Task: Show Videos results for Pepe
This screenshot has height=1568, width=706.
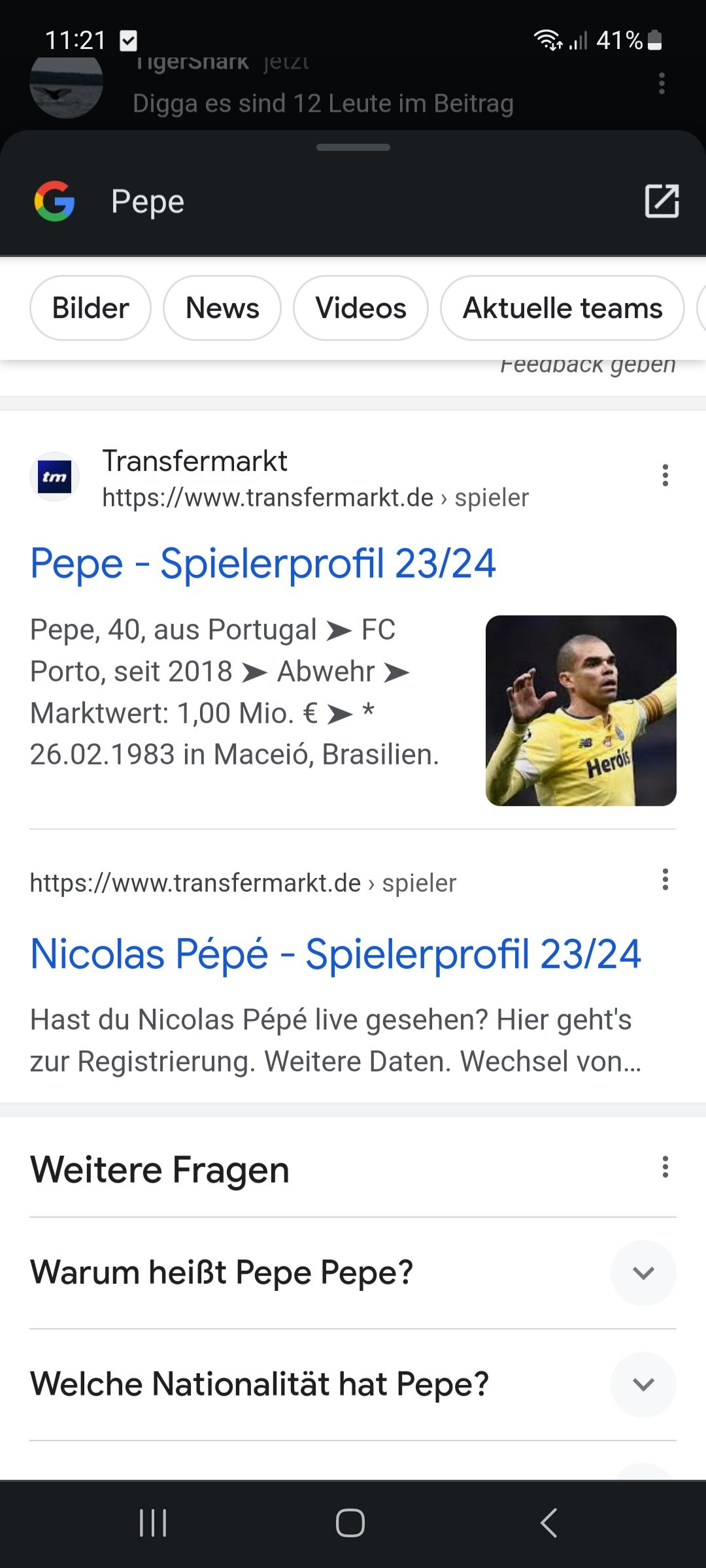Action: [x=361, y=308]
